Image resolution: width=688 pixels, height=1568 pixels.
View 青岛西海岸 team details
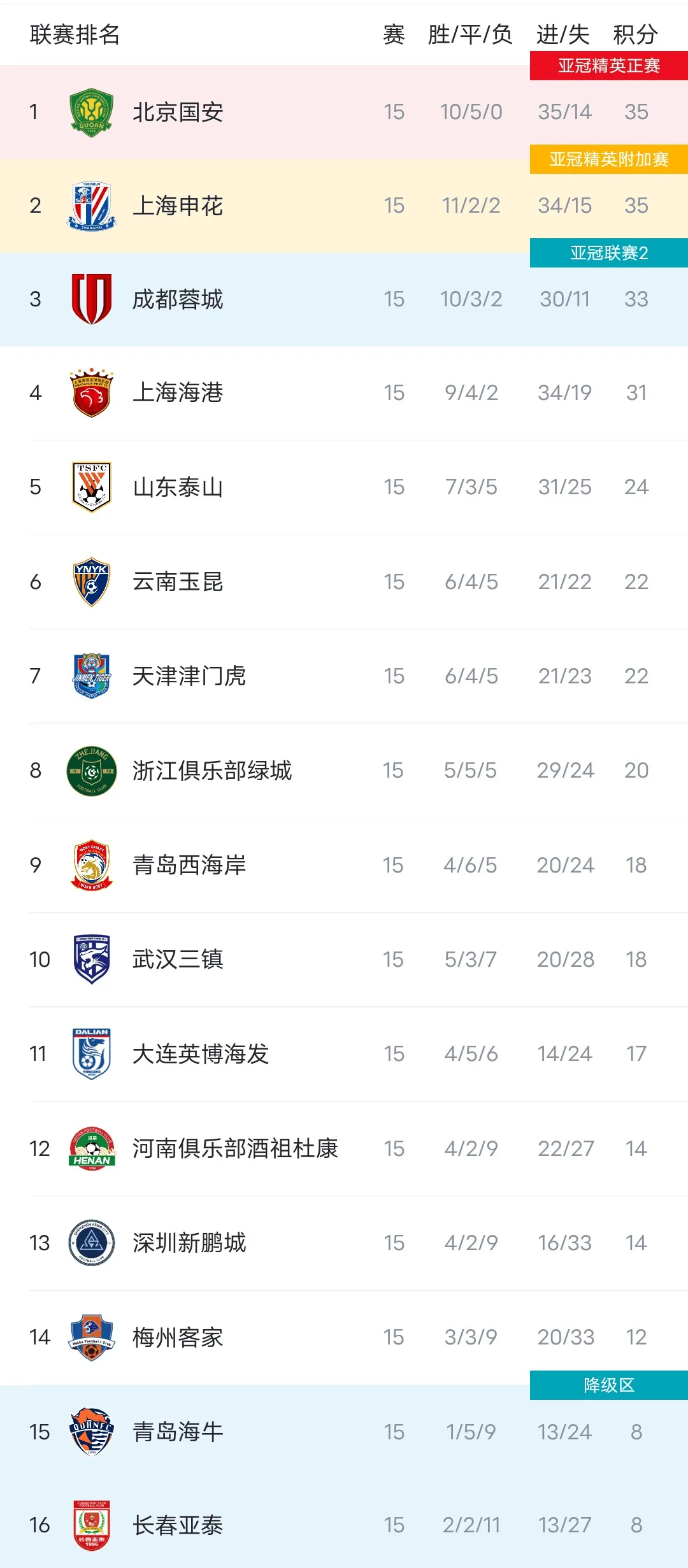tap(344, 865)
